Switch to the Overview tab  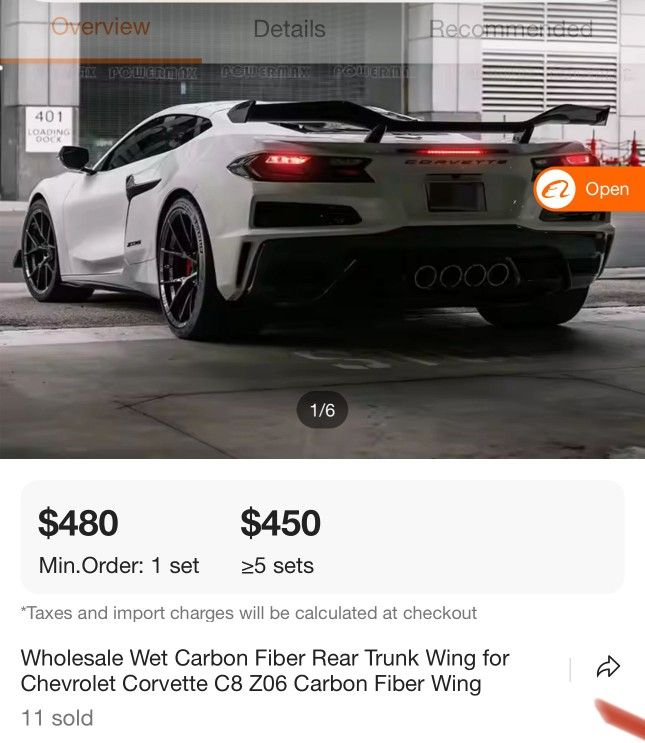click(x=100, y=28)
